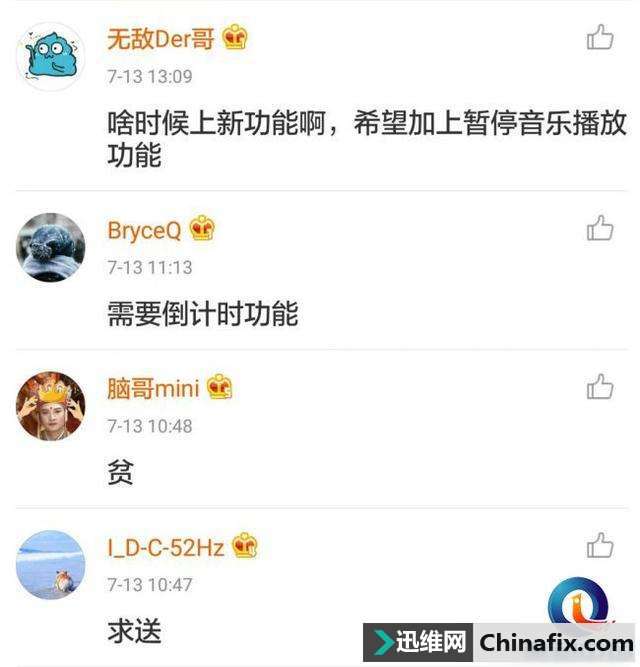Like the comment by 无敌Der哥

599,39
